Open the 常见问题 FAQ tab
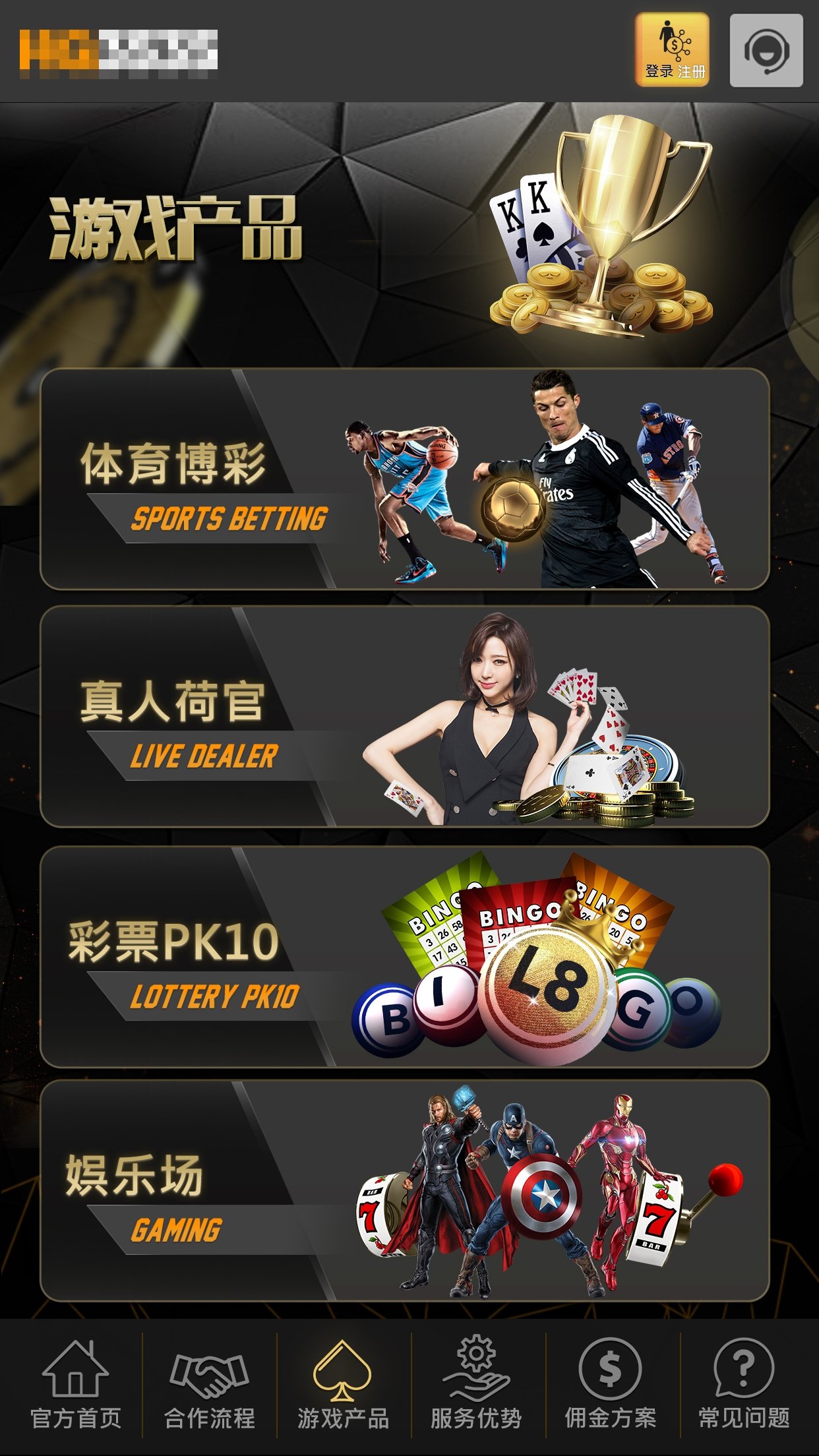 pyautogui.click(x=744, y=1385)
